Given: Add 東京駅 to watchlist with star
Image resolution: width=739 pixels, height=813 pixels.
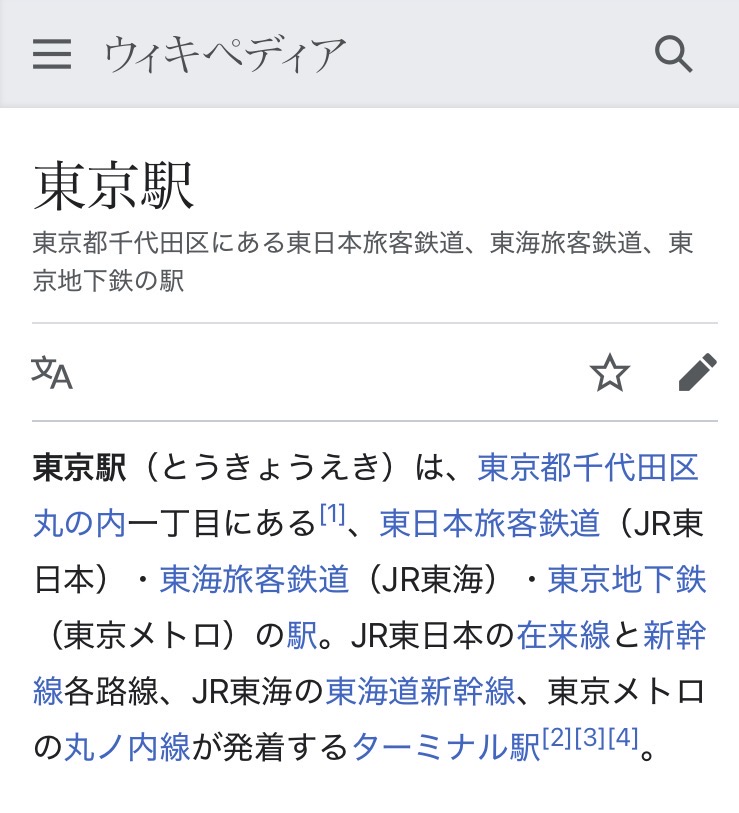Looking at the screenshot, I should click(609, 373).
